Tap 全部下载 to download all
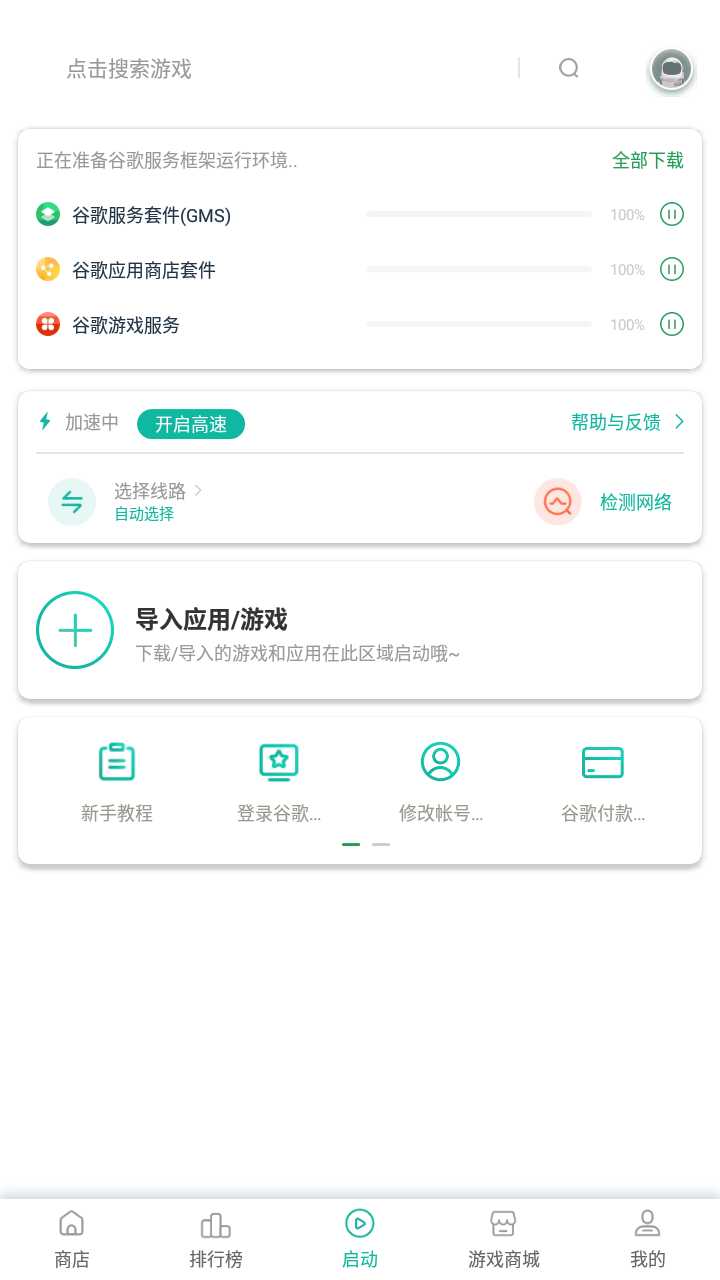The image size is (720, 1280). (x=648, y=160)
